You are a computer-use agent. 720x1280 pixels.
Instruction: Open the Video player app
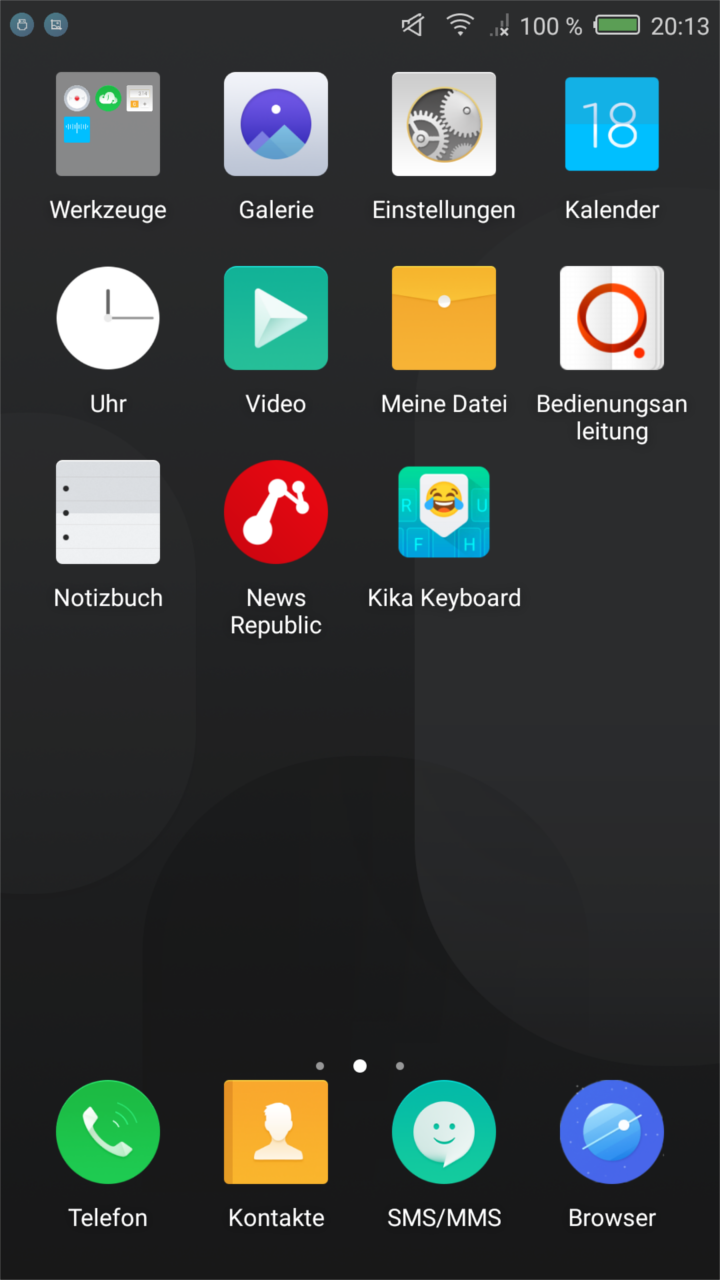(276, 318)
